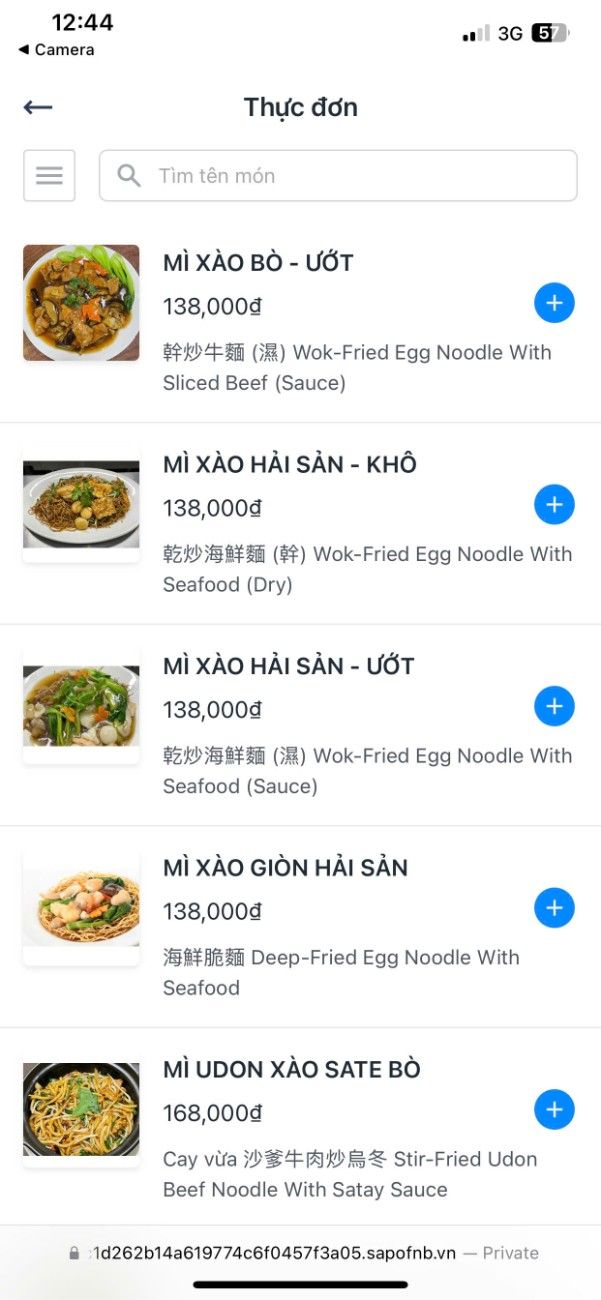Add MÌ XÀO BÒ - ƯỚT to the order
601x1300 pixels.
554,303
